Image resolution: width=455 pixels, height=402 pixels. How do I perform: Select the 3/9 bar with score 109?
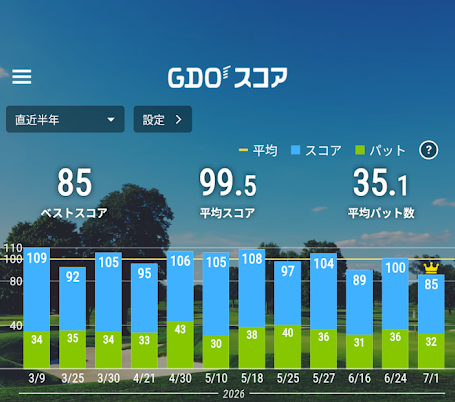tap(37, 308)
